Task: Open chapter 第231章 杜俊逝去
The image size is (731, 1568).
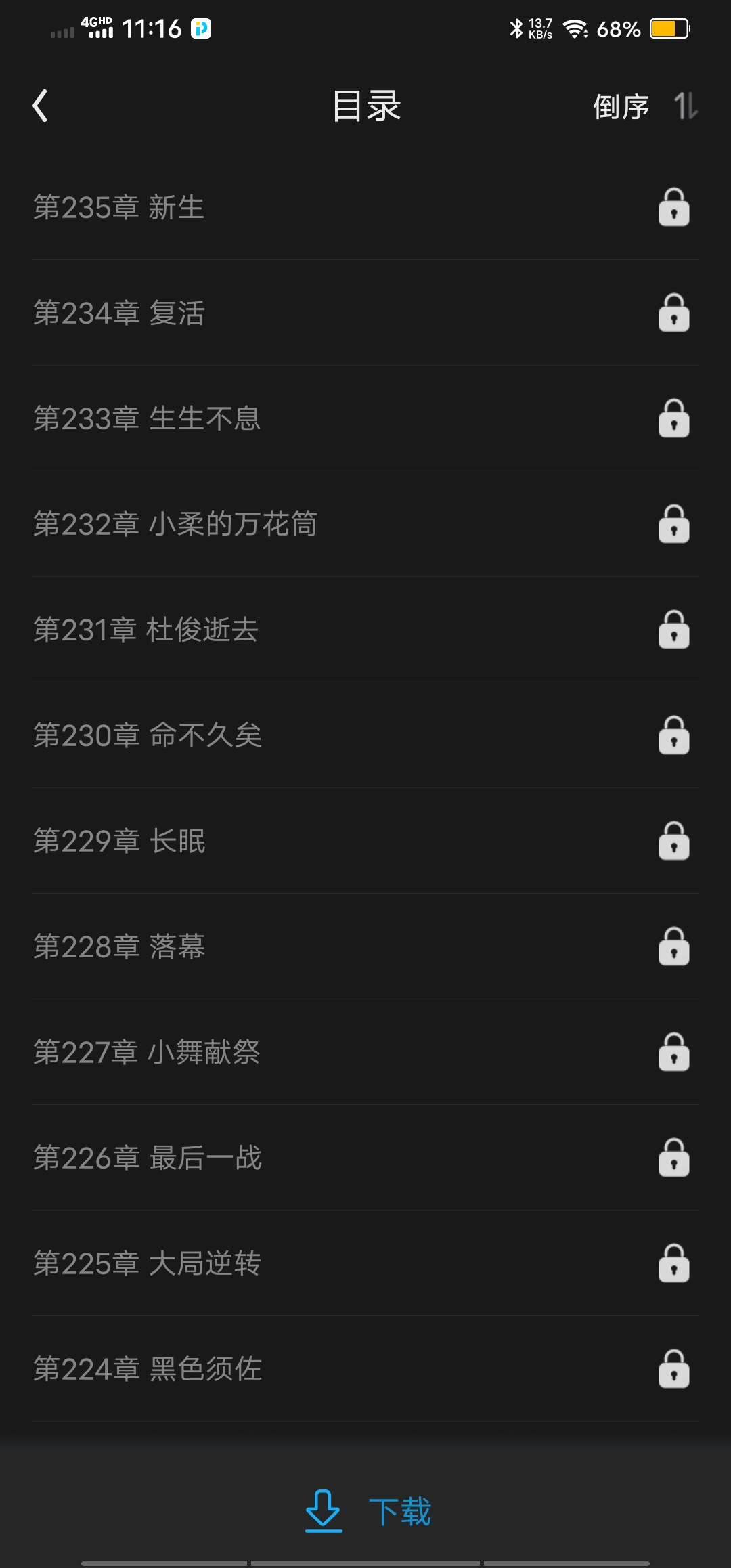Action: pos(146,630)
